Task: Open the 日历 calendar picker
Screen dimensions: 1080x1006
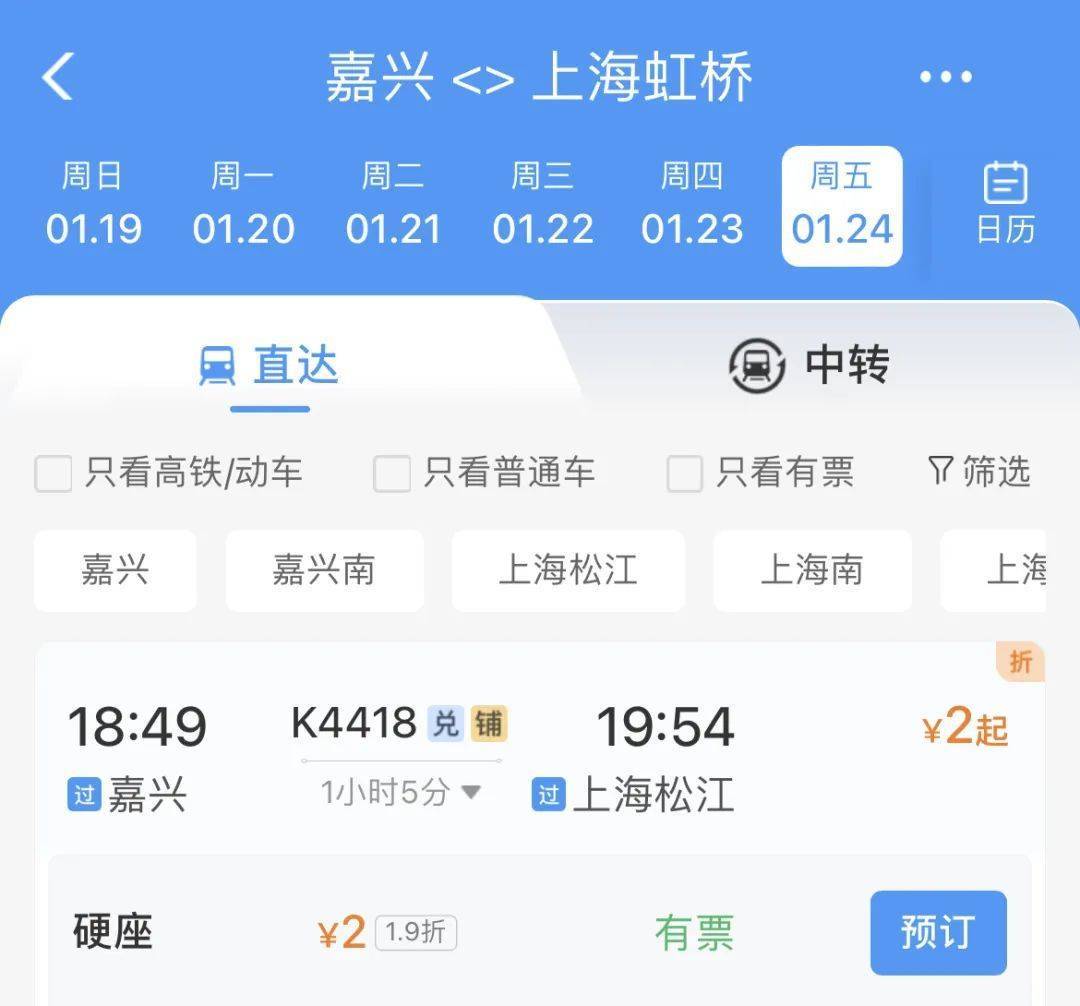Action: point(1005,203)
